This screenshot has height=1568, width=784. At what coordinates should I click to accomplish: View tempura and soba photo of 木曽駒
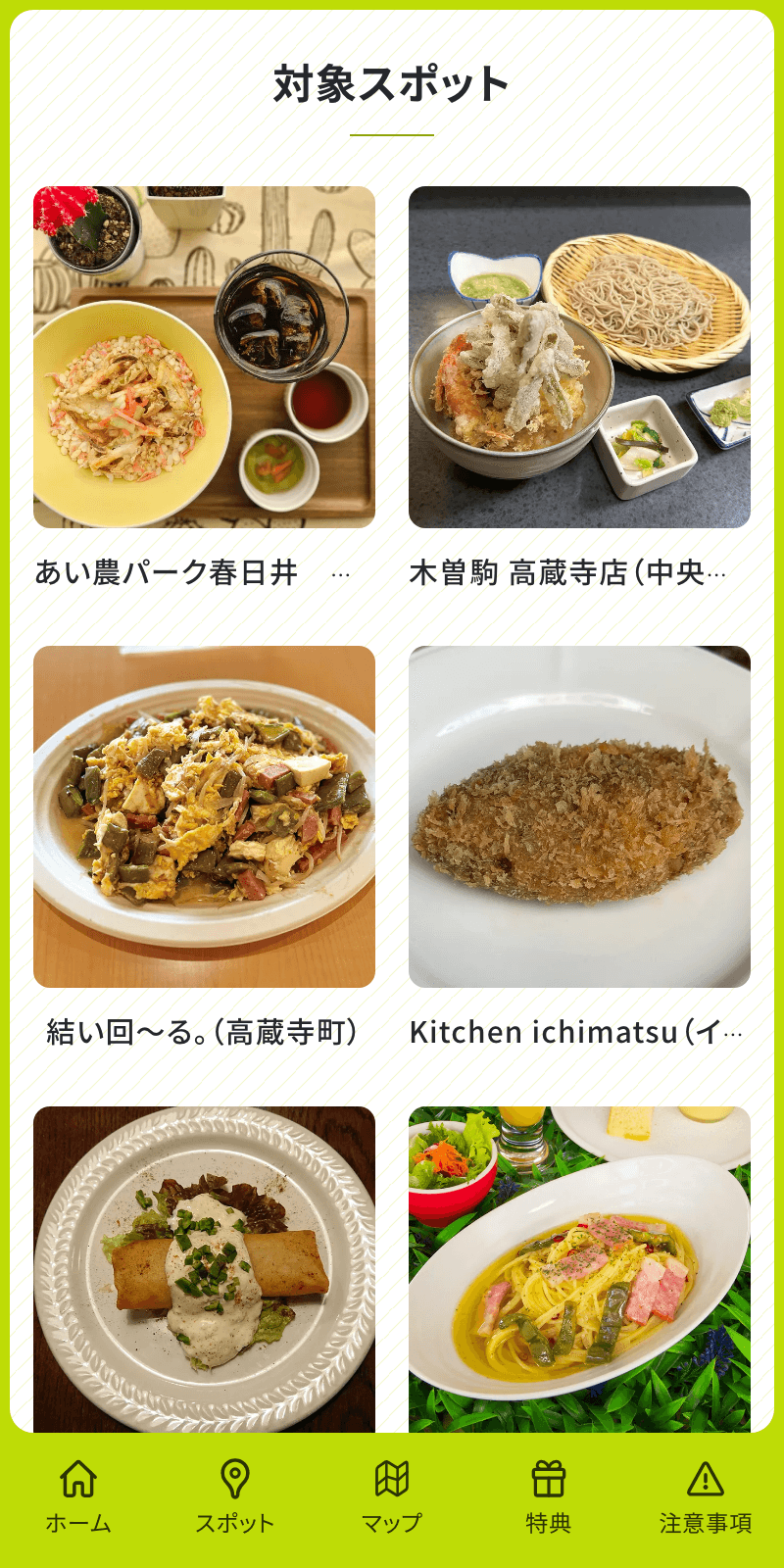coord(582,353)
